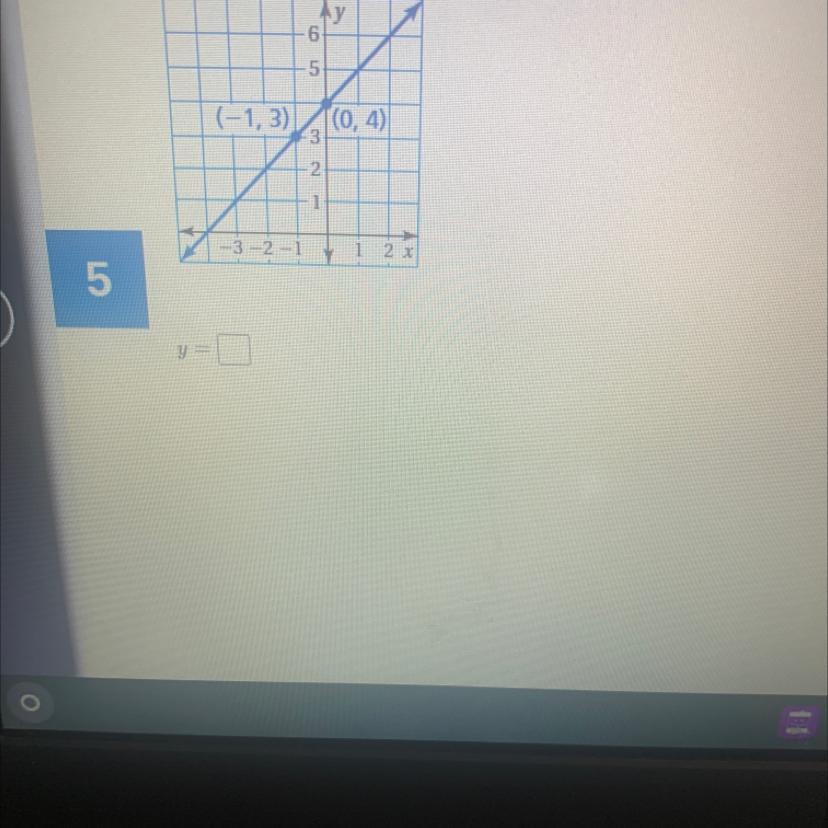Open the launcher circle on the shelf
Screen dimensions: 828x828
point(30,704)
